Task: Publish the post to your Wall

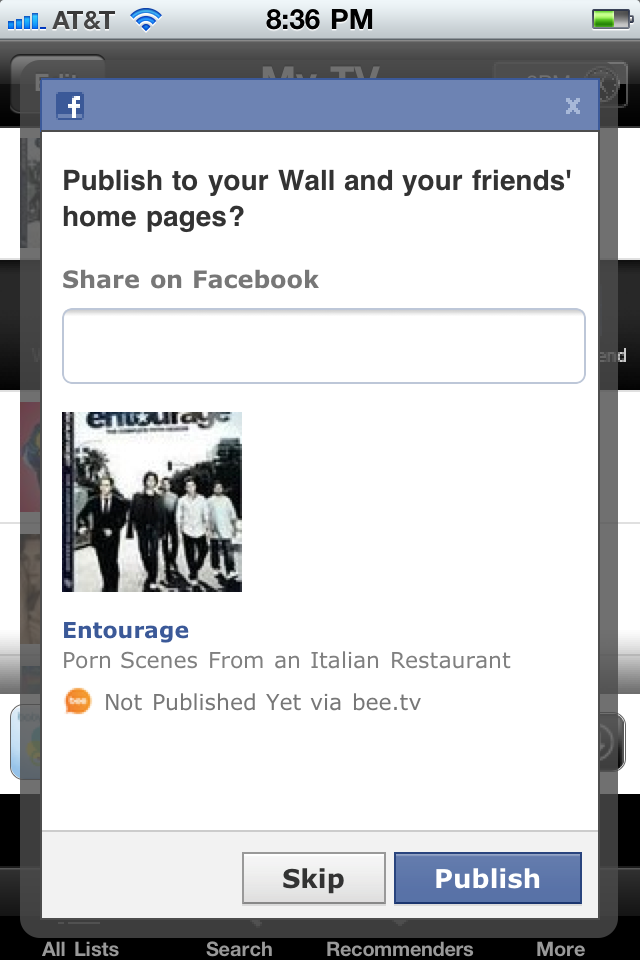Action: click(x=487, y=879)
